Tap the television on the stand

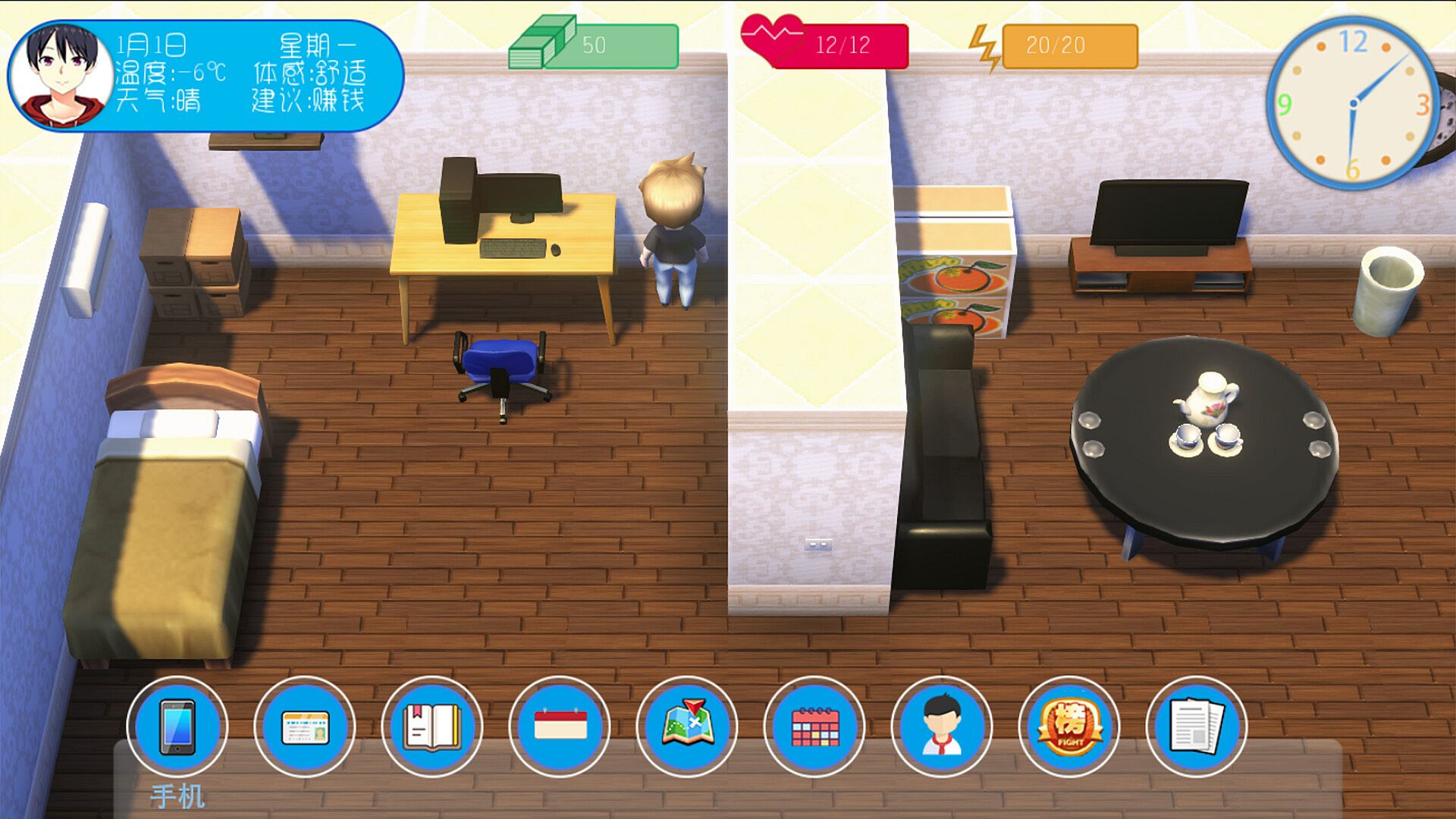(x=1168, y=214)
